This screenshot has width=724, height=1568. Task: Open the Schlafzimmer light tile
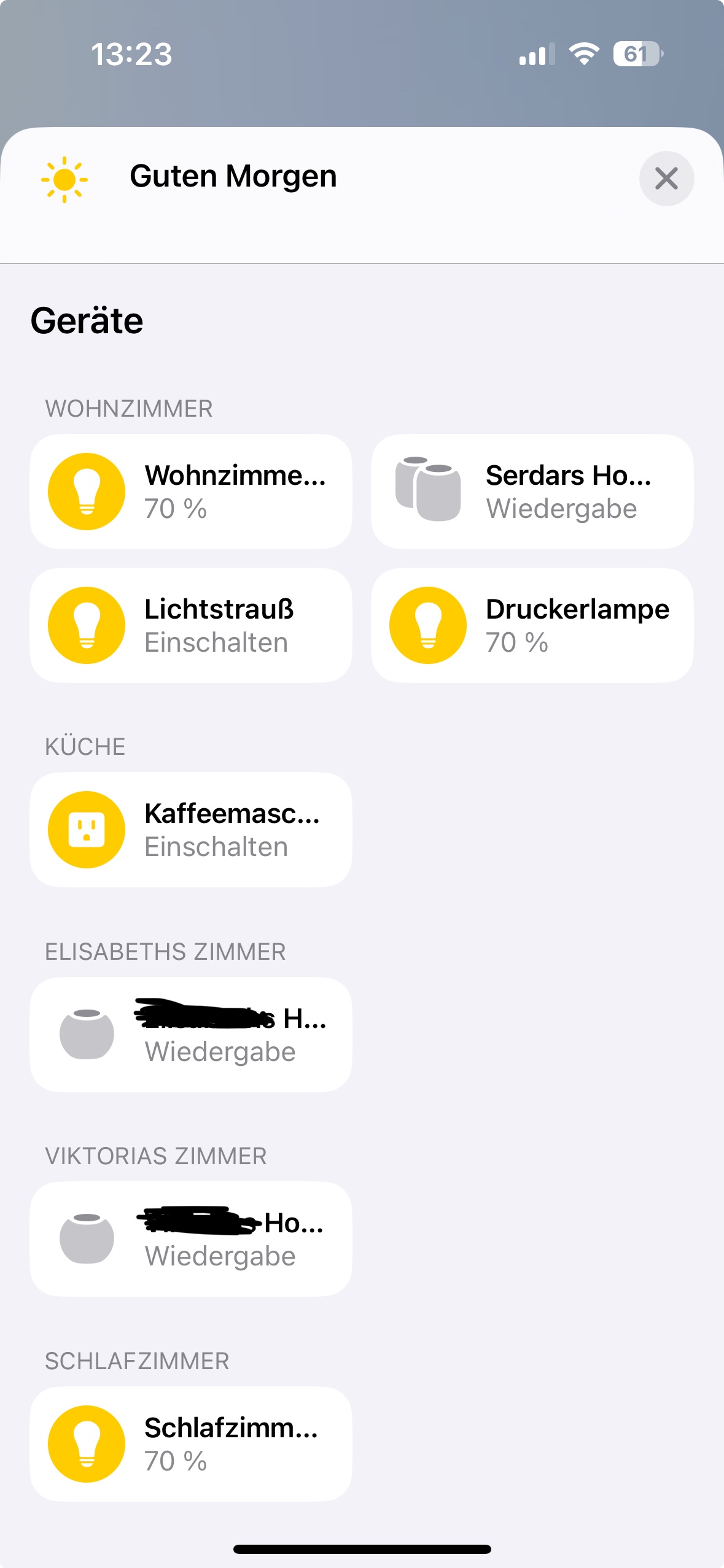coord(191,1444)
